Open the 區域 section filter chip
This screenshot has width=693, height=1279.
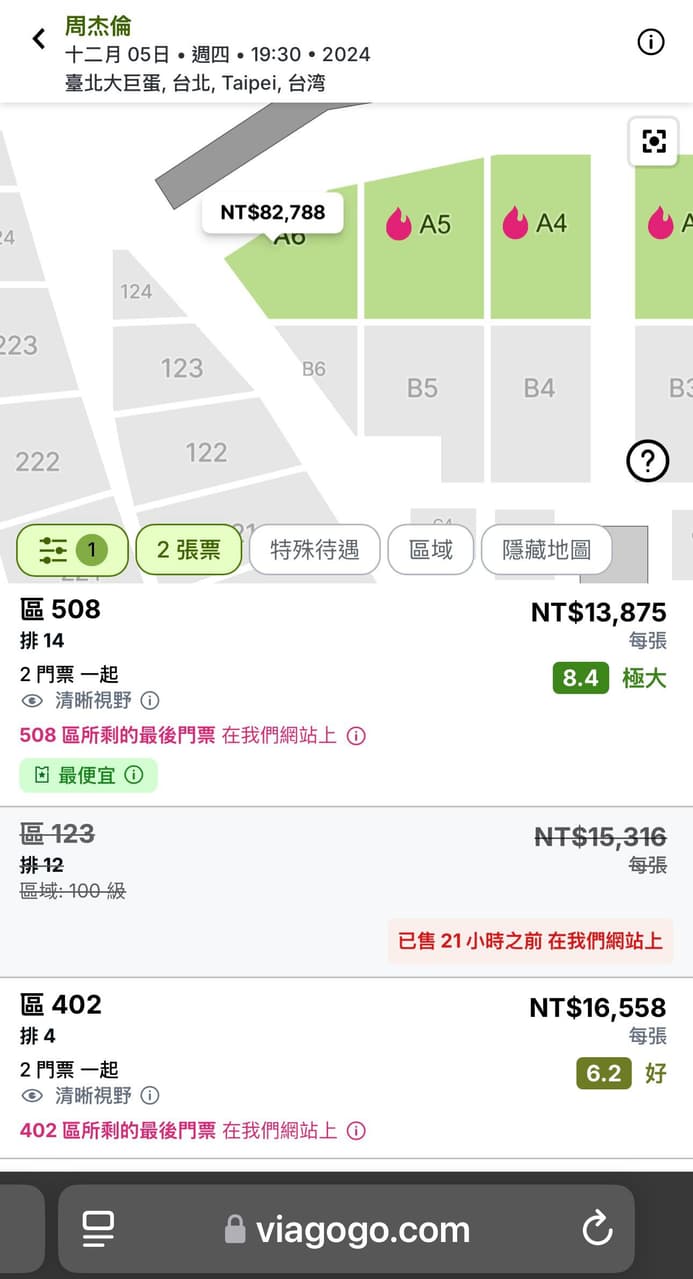[x=431, y=549]
